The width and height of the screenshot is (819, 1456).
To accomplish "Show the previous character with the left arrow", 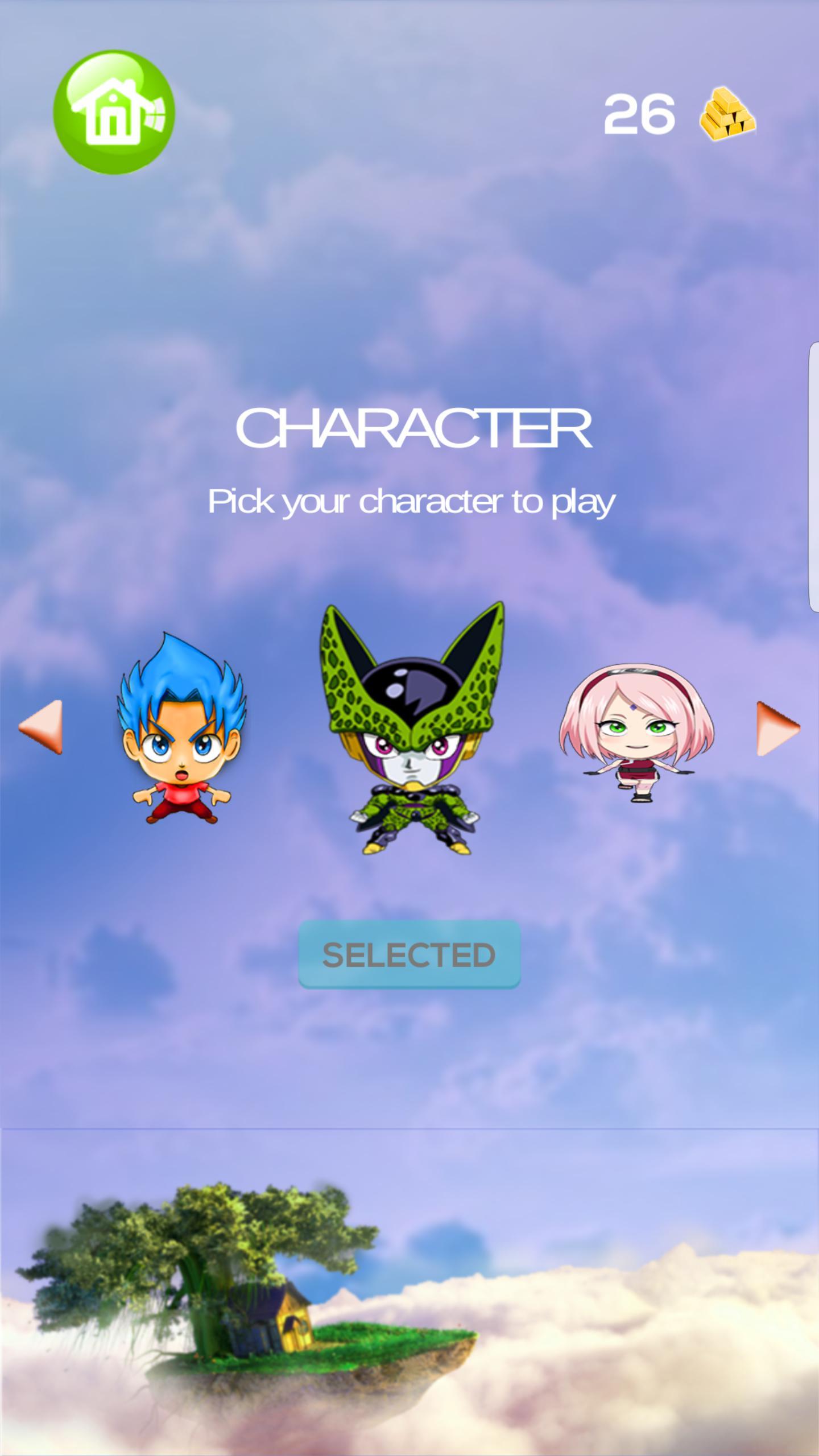I will [x=41, y=727].
